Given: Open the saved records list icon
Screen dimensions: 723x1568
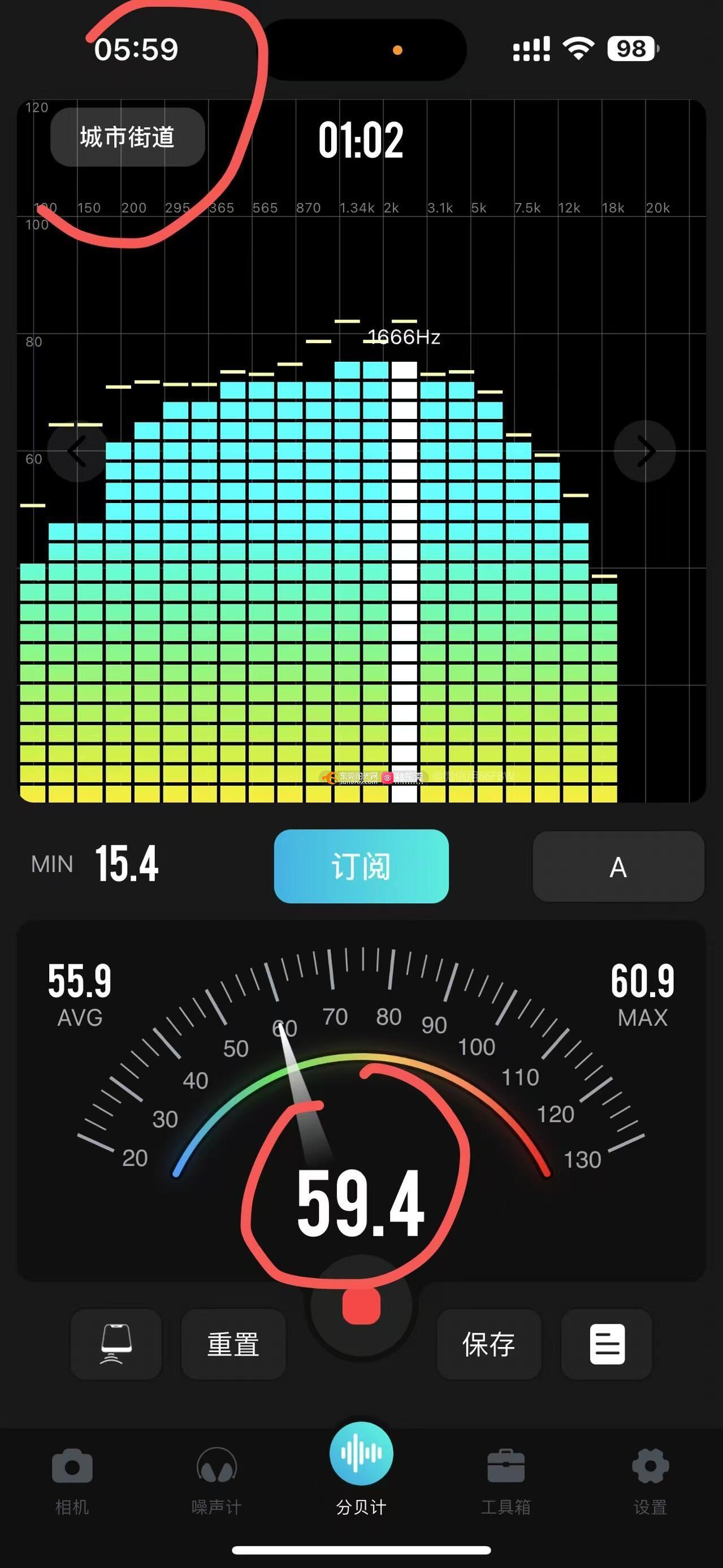Looking at the screenshot, I should pyautogui.click(x=607, y=1344).
